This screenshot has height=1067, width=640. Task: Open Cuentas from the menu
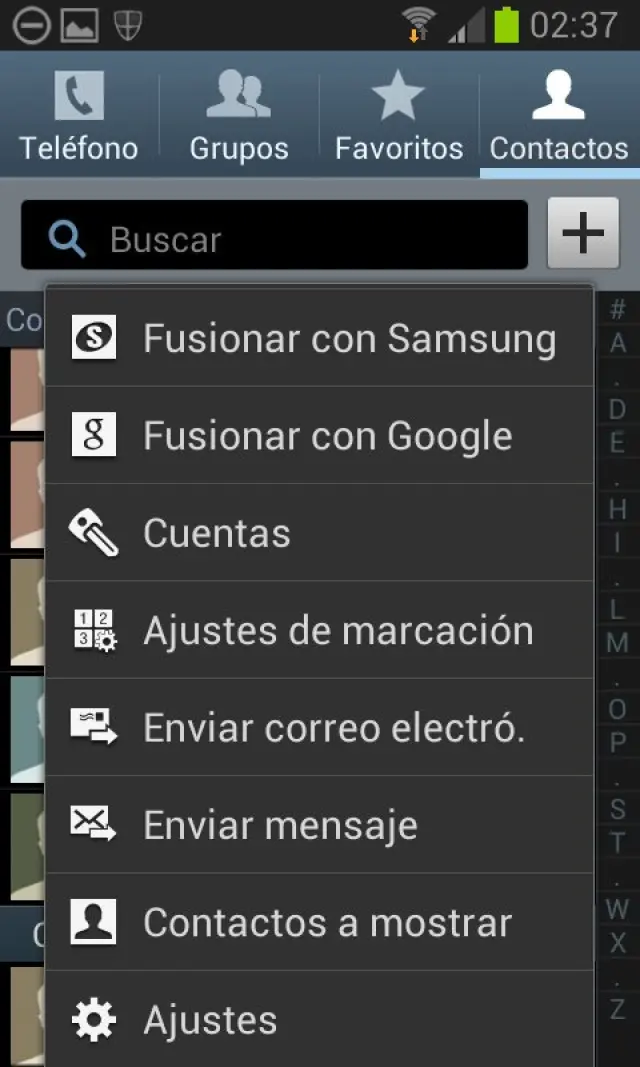pyautogui.click(x=320, y=533)
